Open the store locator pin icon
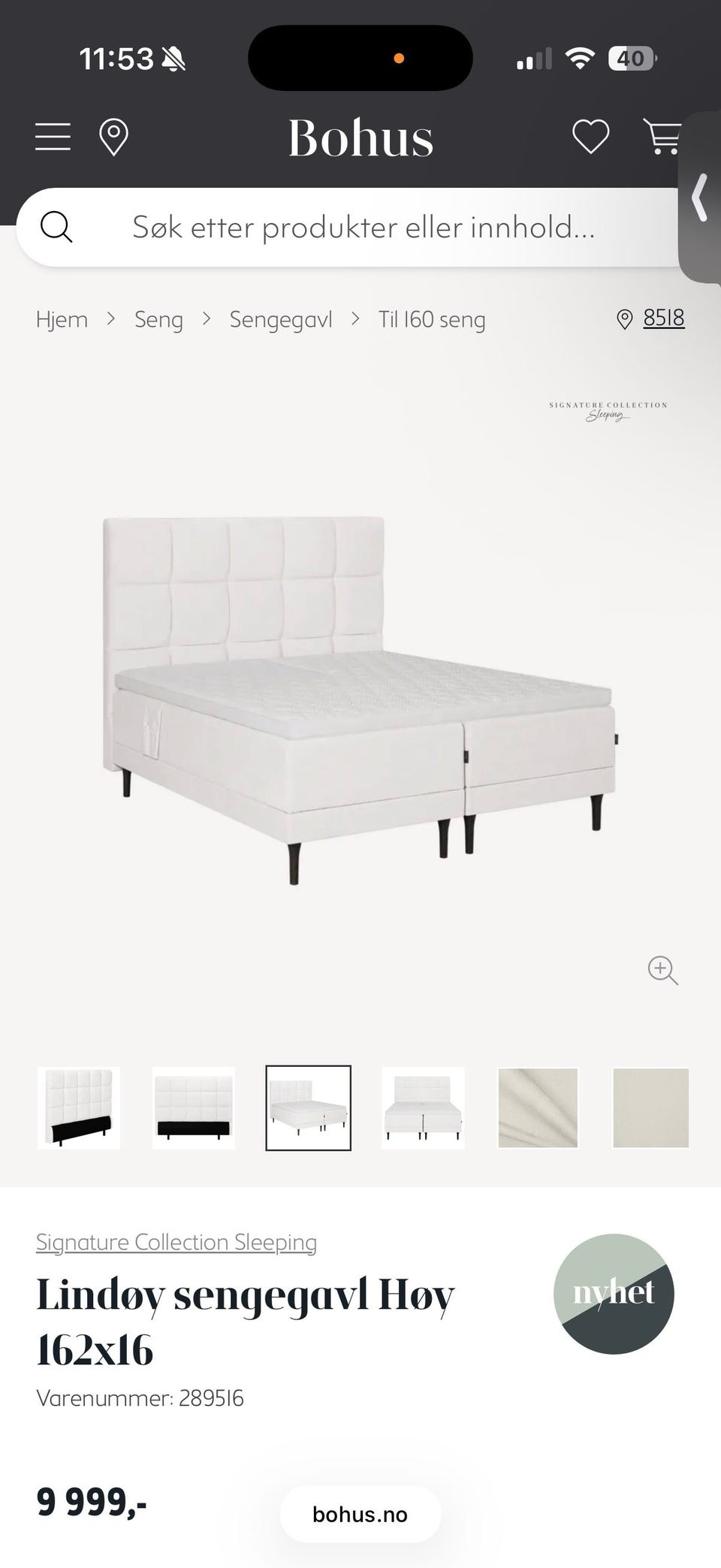 tap(113, 137)
